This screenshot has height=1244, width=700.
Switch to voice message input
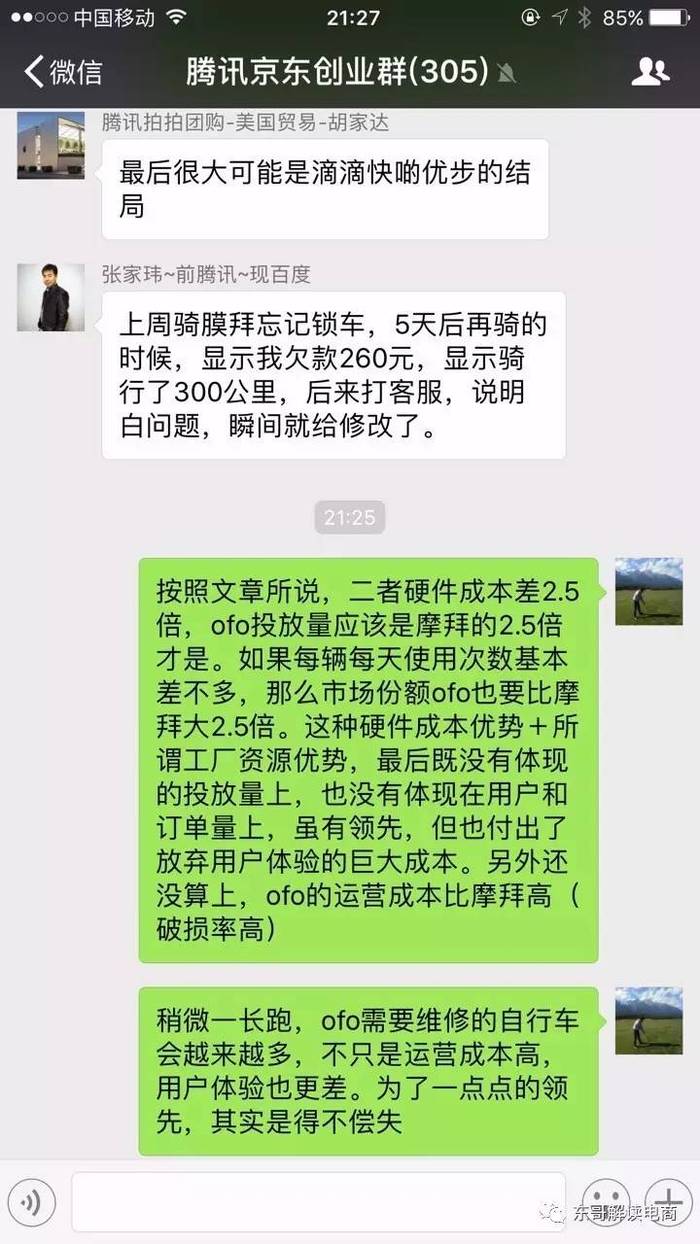(x=31, y=1202)
